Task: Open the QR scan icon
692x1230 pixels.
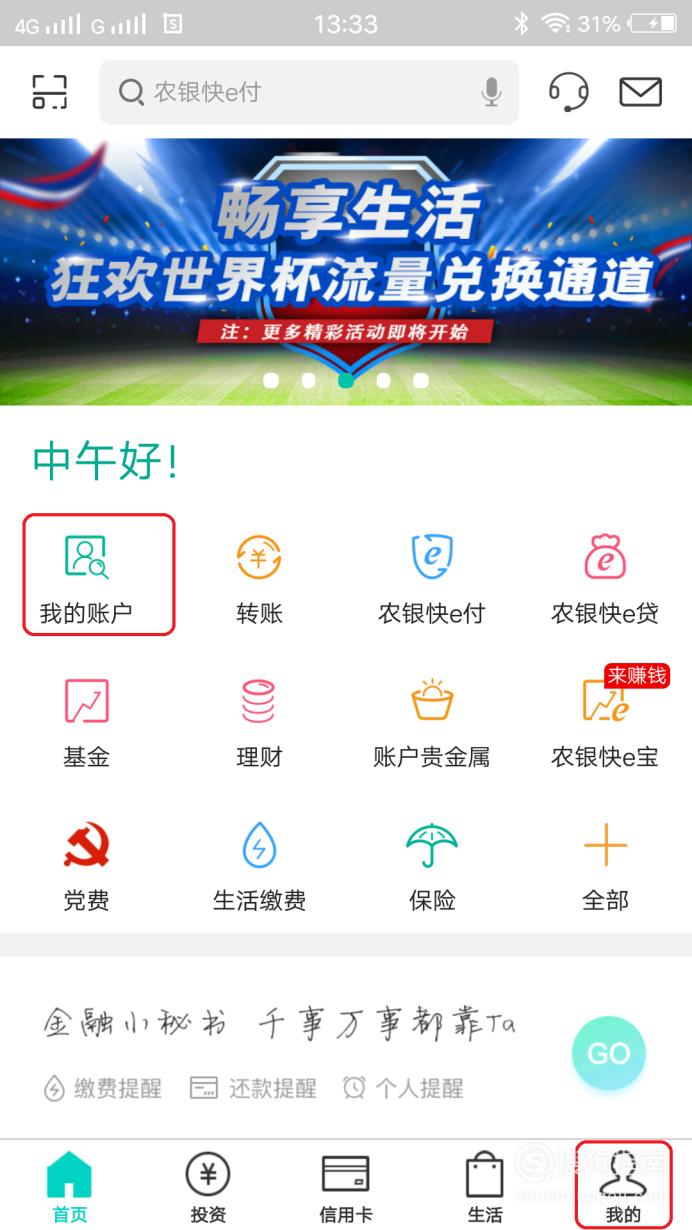Action: point(49,91)
